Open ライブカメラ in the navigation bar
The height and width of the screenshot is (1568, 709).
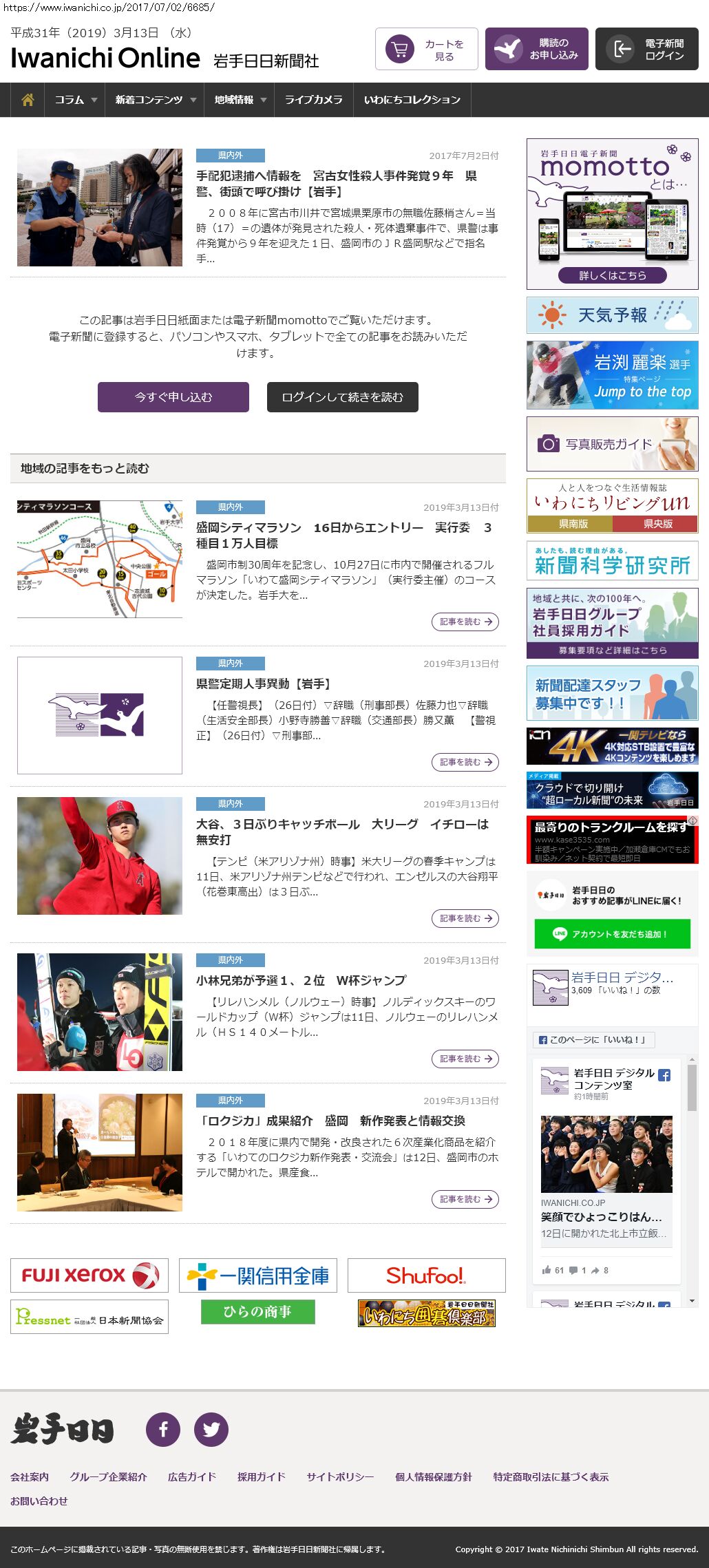[x=313, y=100]
